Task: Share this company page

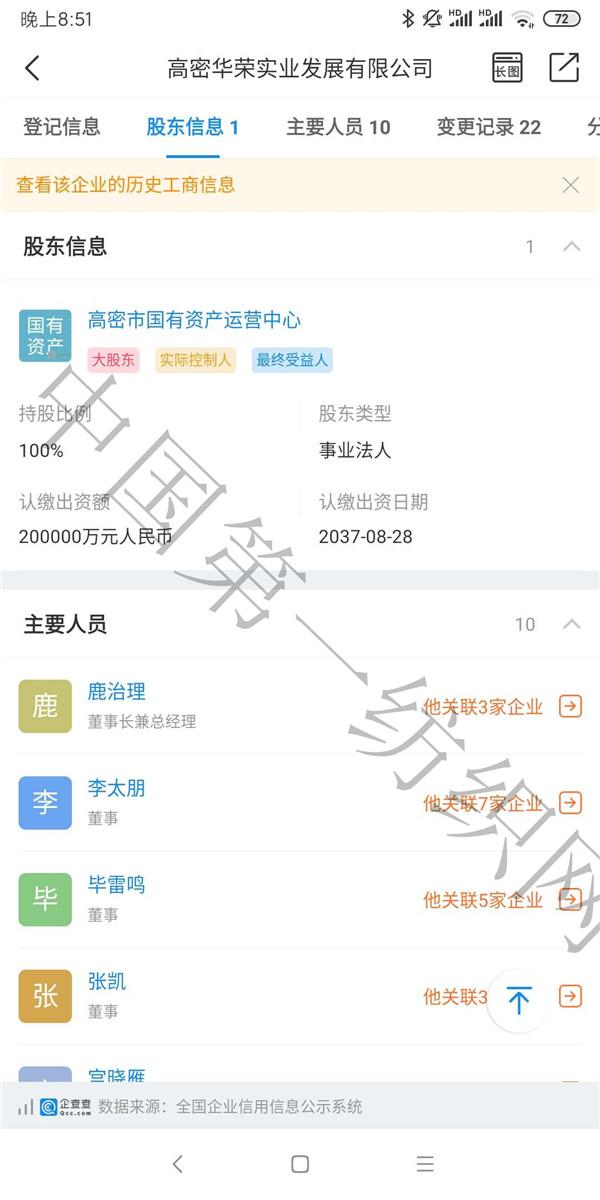Action: 564,68
